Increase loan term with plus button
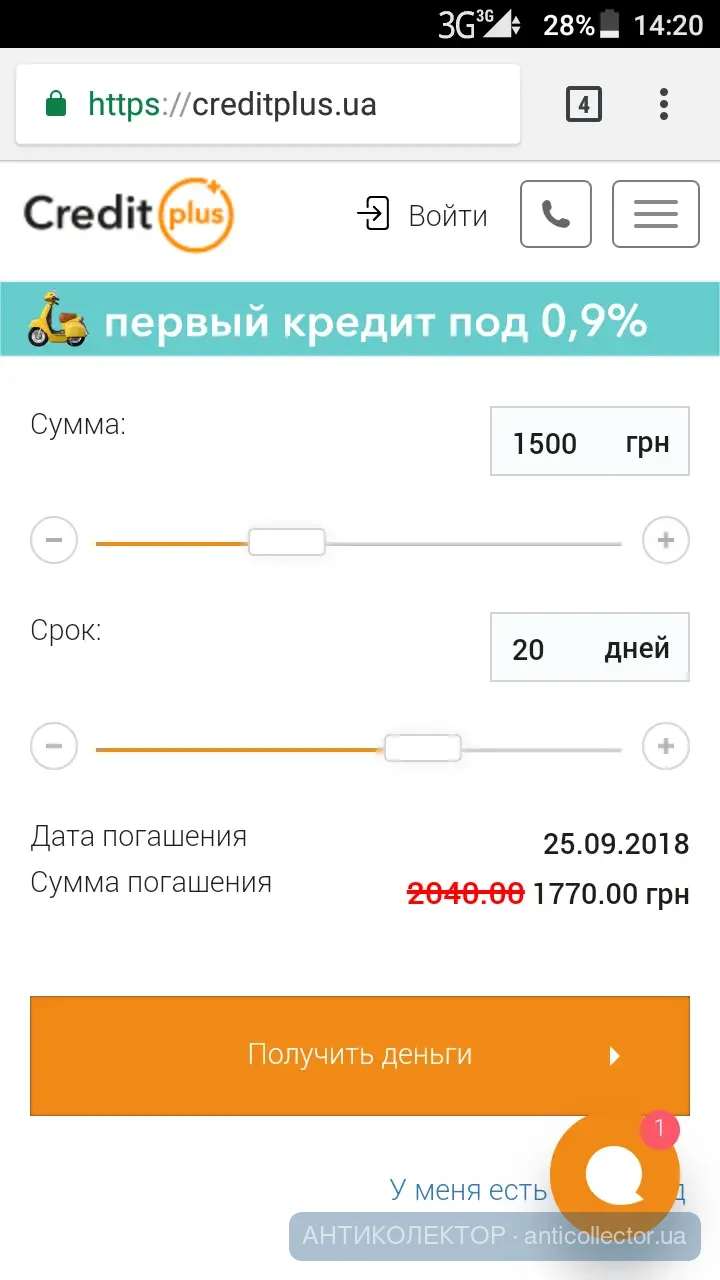 (665, 746)
